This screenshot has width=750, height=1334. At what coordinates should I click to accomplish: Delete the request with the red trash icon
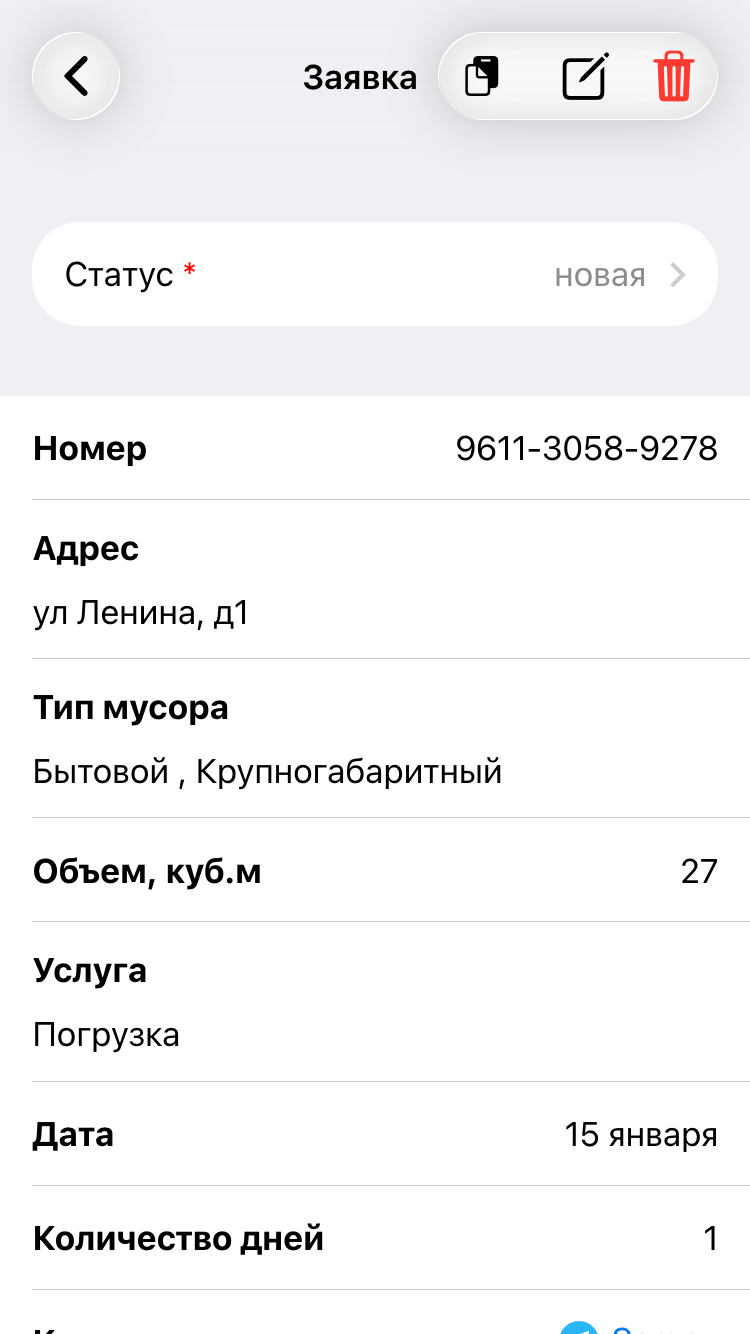[x=673, y=77]
